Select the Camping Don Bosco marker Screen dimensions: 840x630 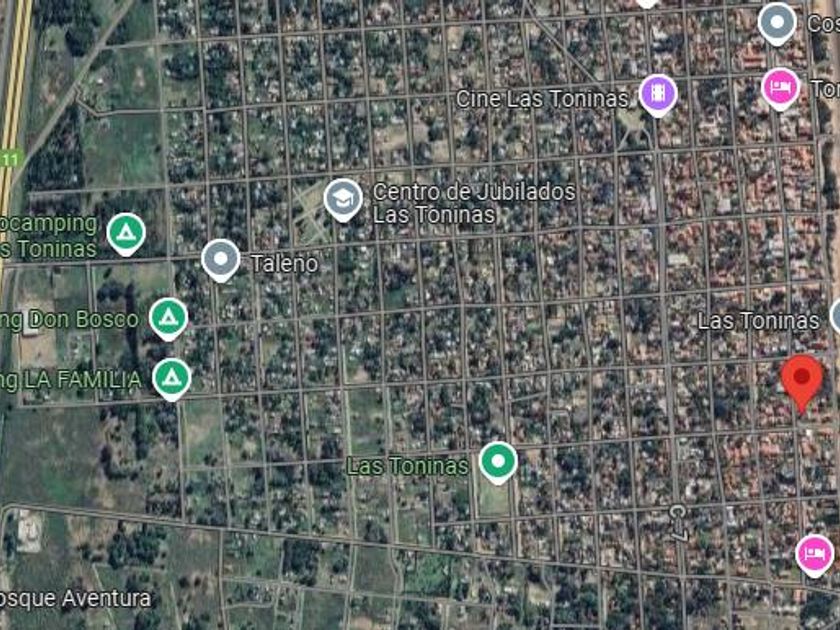point(168,318)
